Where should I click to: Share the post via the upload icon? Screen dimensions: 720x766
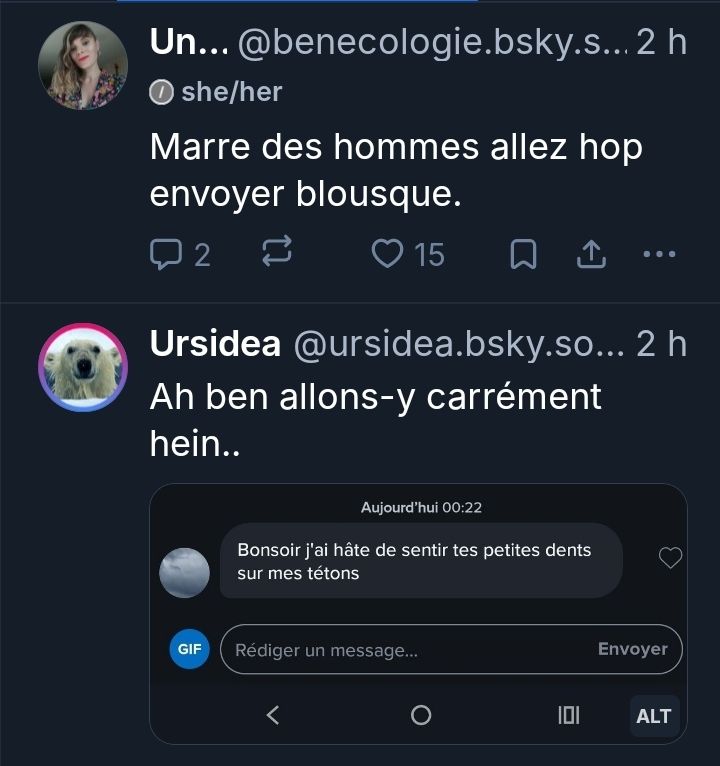click(x=591, y=254)
